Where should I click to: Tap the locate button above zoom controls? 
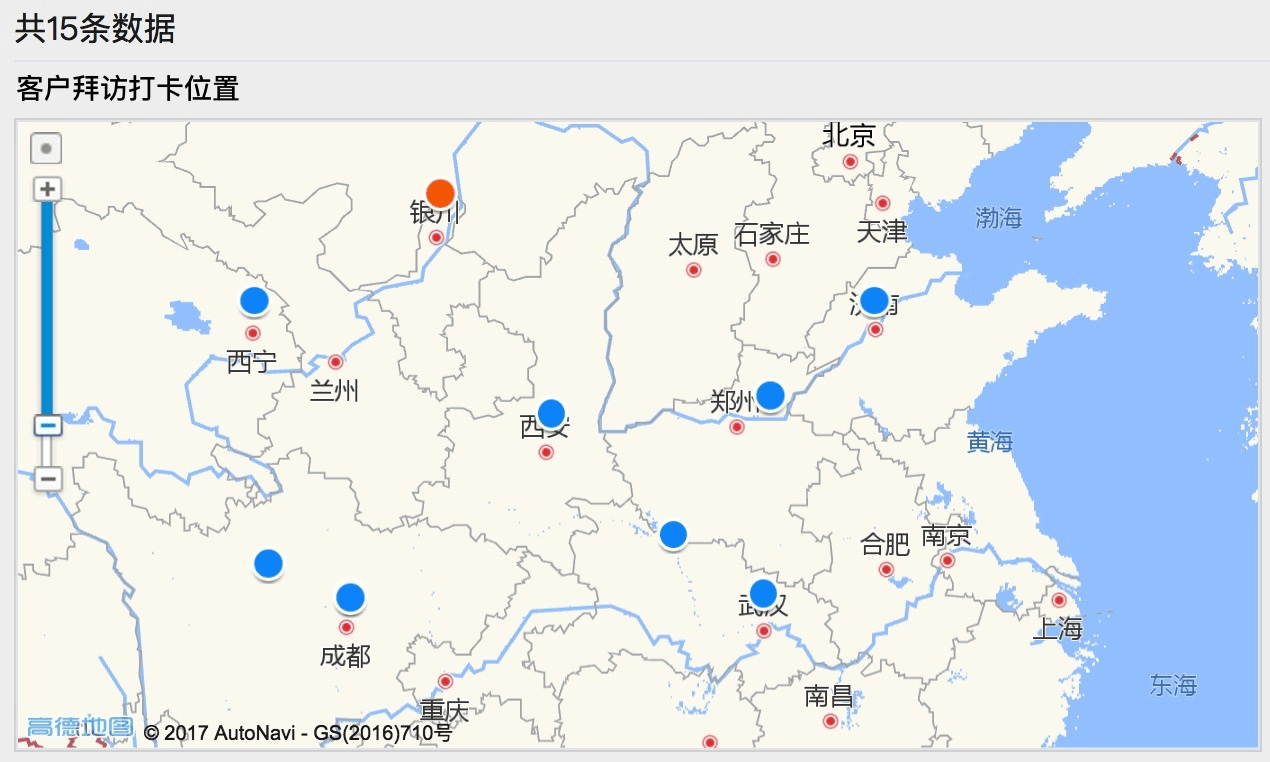pos(46,149)
